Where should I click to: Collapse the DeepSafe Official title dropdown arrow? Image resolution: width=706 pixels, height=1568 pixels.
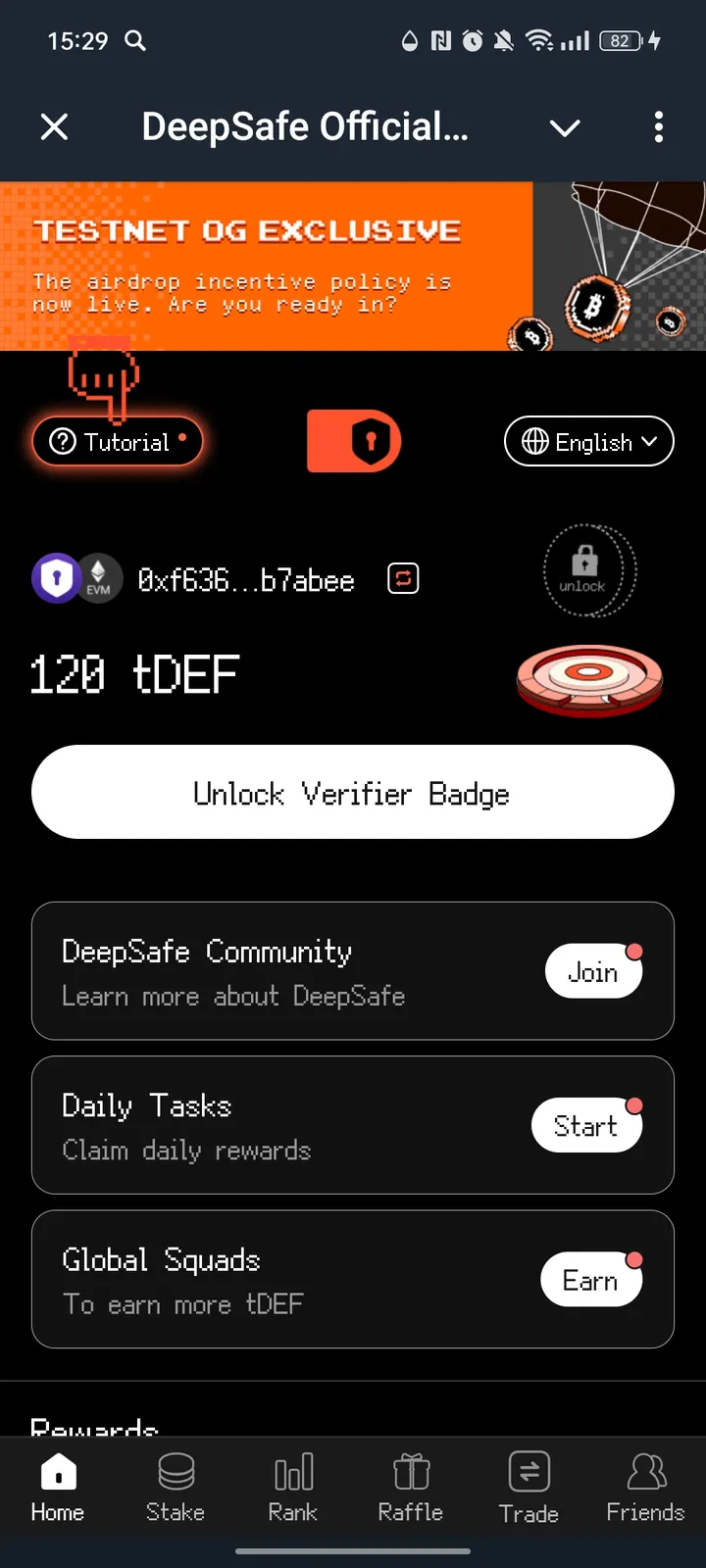click(565, 127)
